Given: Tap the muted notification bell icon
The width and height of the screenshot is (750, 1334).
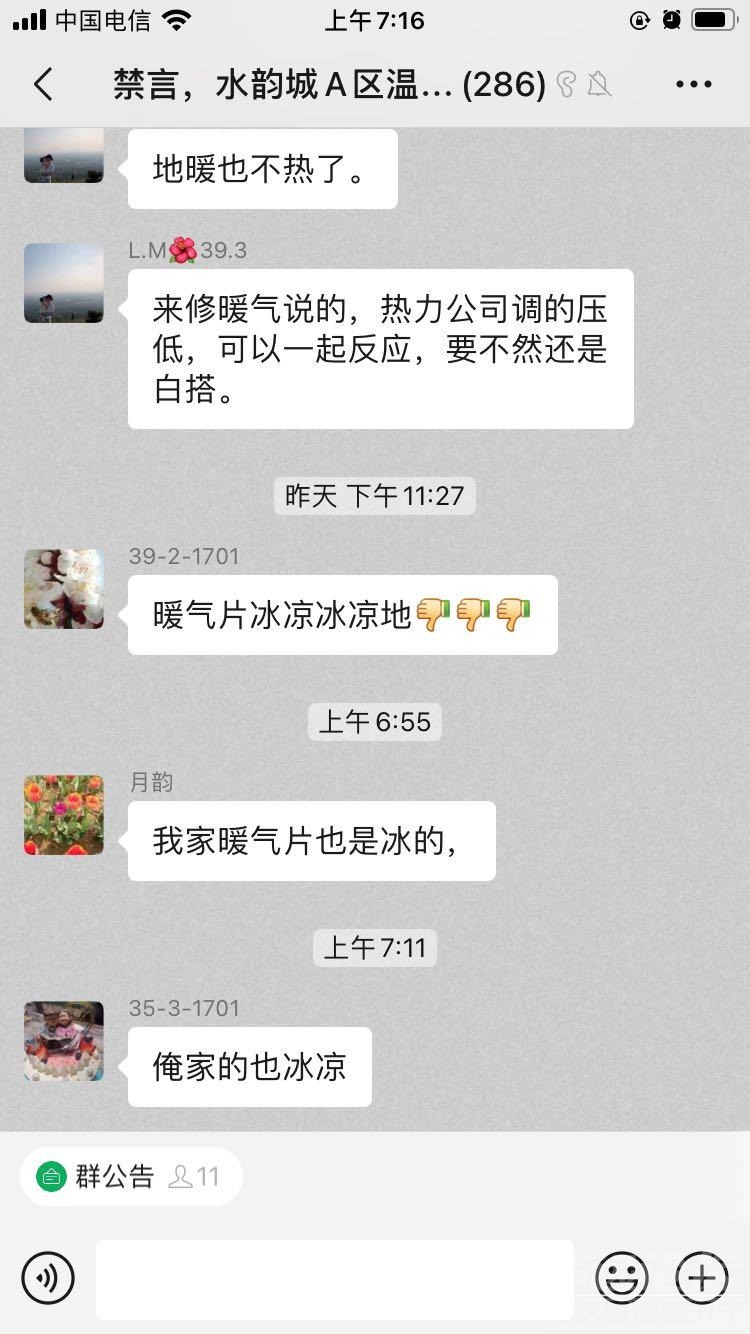Looking at the screenshot, I should (x=599, y=84).
